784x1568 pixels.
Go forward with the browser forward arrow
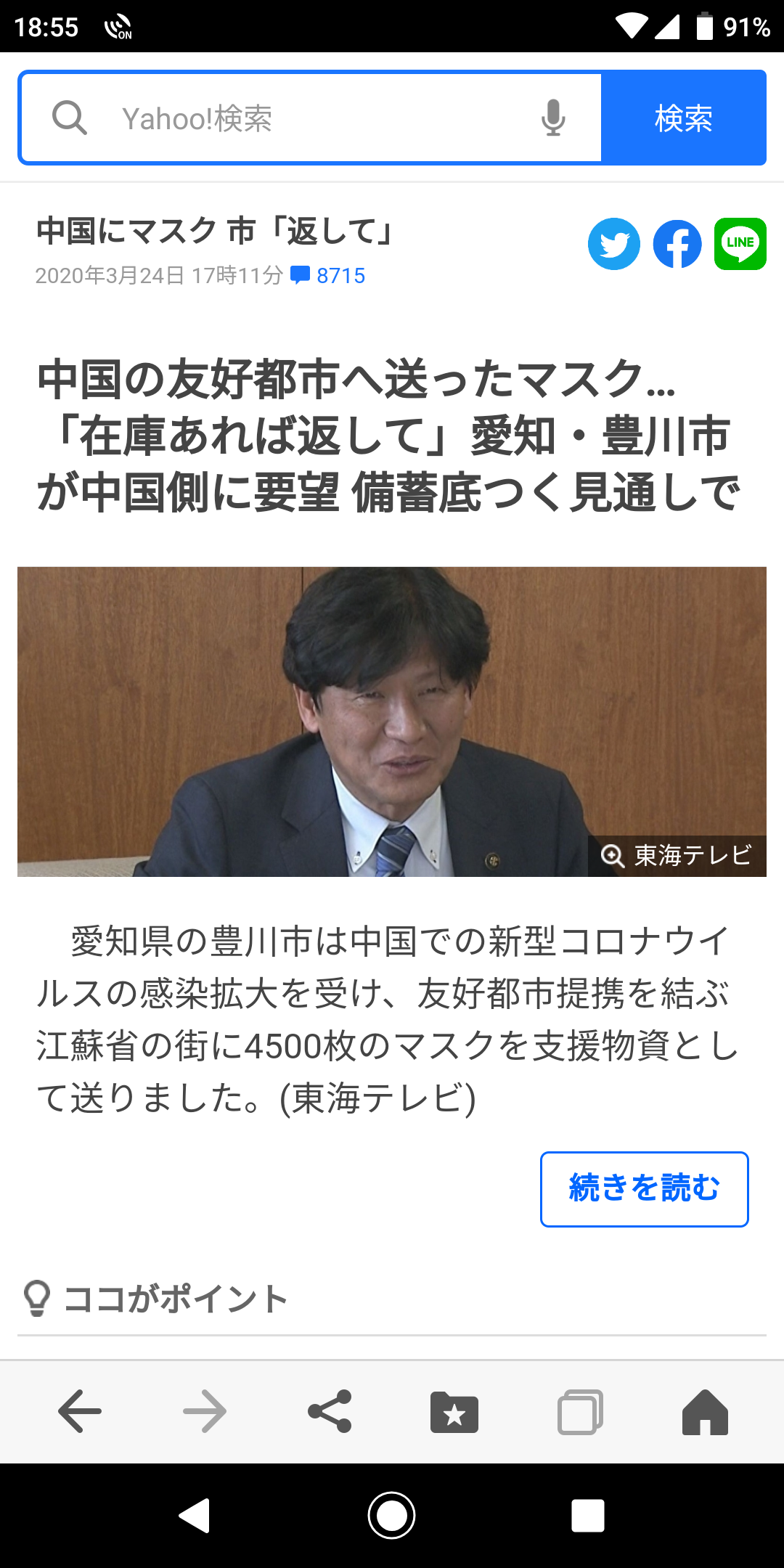(205, 1411)
